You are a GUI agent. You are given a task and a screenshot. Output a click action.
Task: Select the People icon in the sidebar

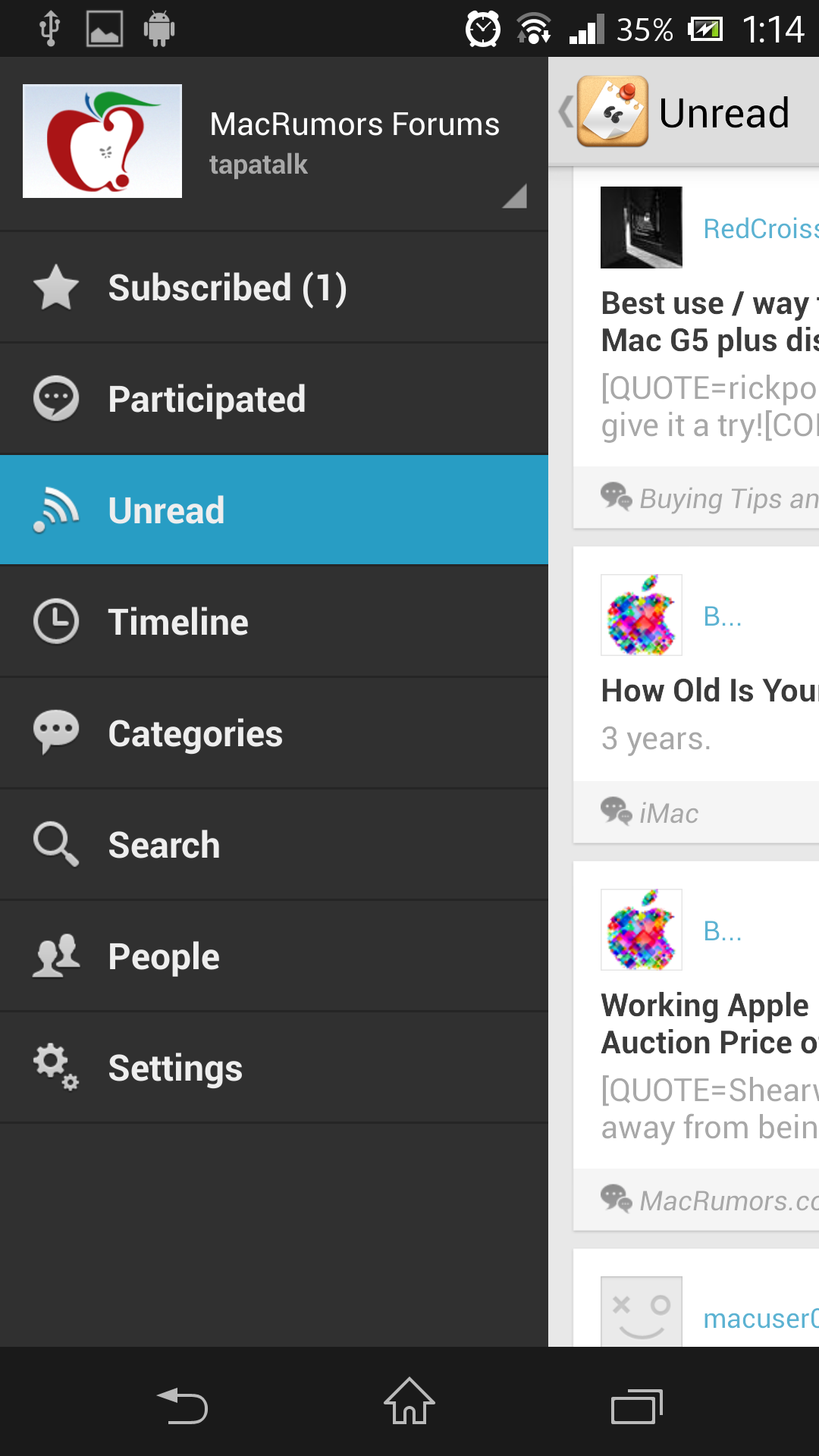click(x=55, y=955)
